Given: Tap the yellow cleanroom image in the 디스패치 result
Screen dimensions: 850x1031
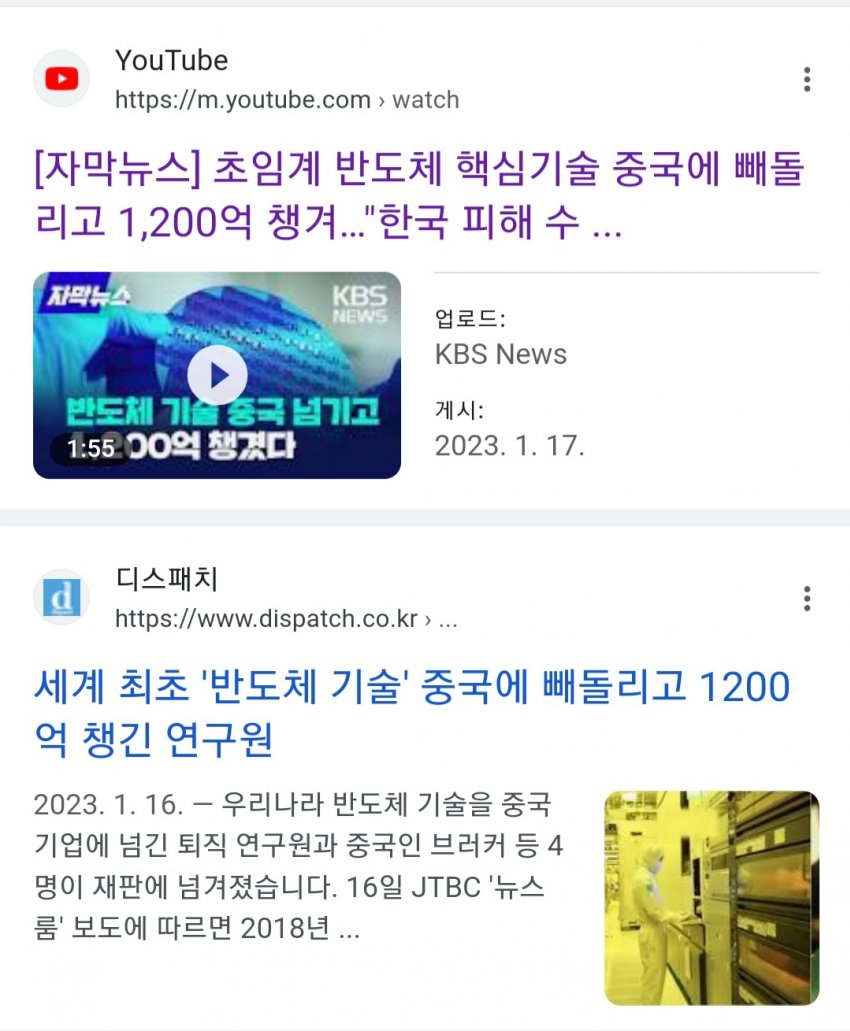Looking at the screenshot, I should 711,898.
